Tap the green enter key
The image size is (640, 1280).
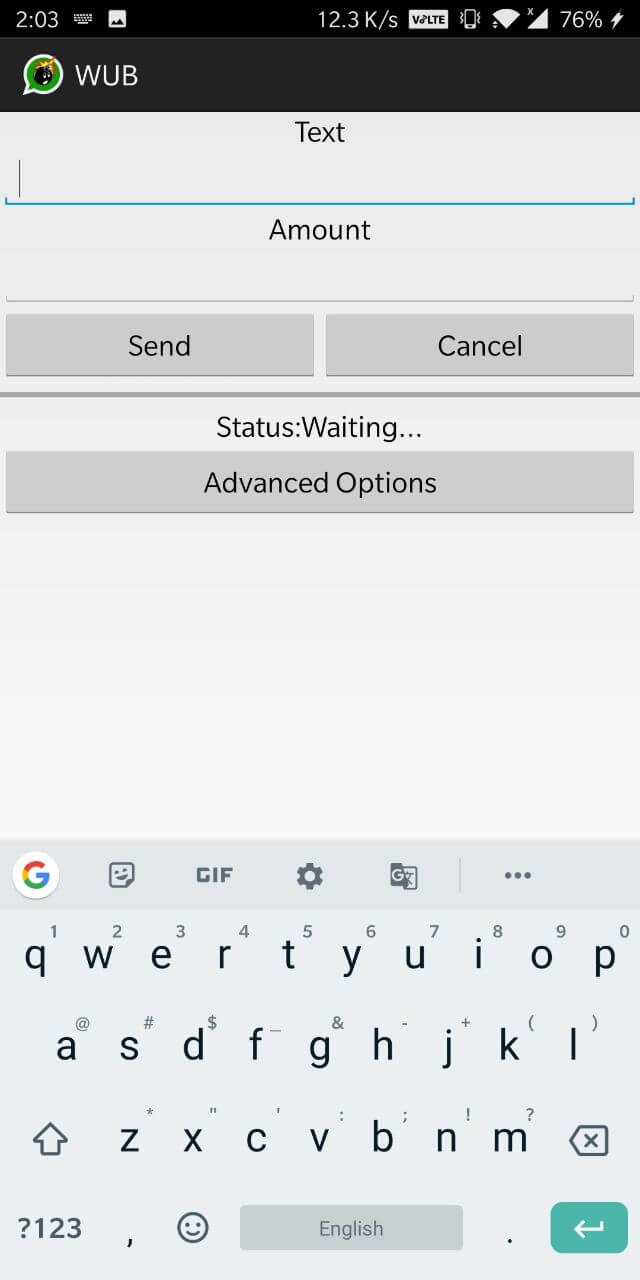point(588,1227)
